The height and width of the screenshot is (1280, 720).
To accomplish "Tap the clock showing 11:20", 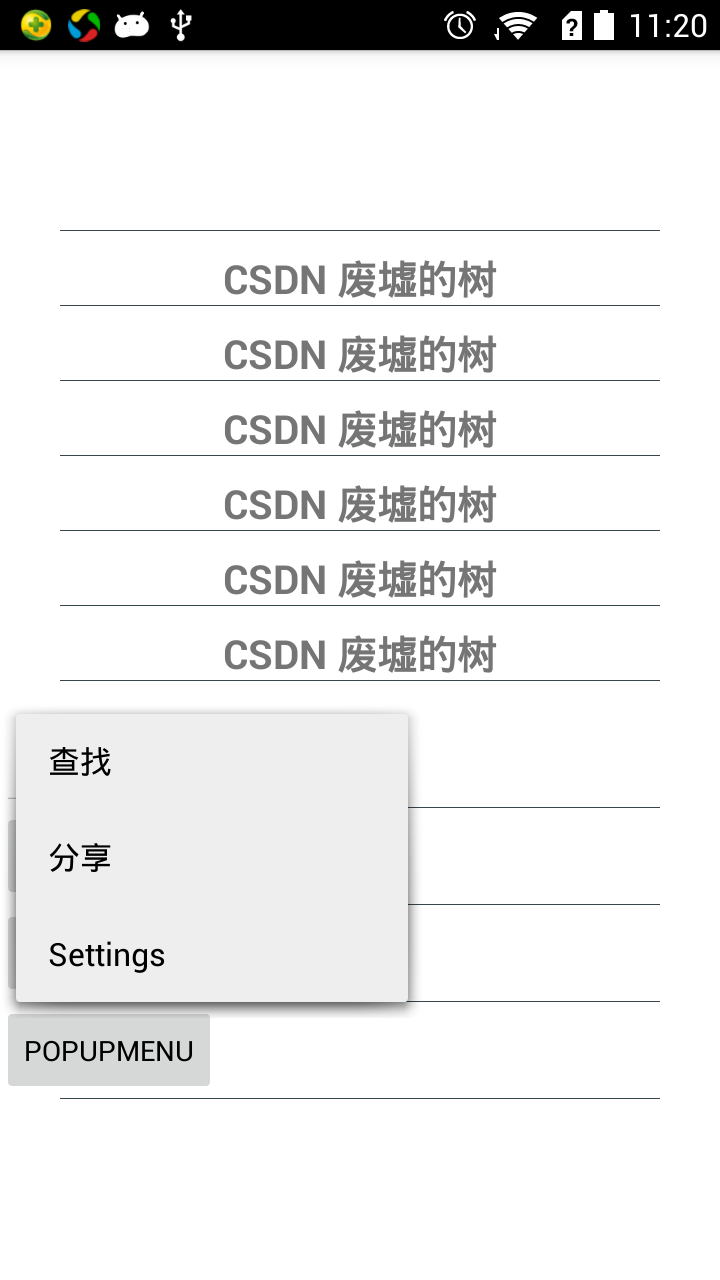I will click(x=671, y=24).
